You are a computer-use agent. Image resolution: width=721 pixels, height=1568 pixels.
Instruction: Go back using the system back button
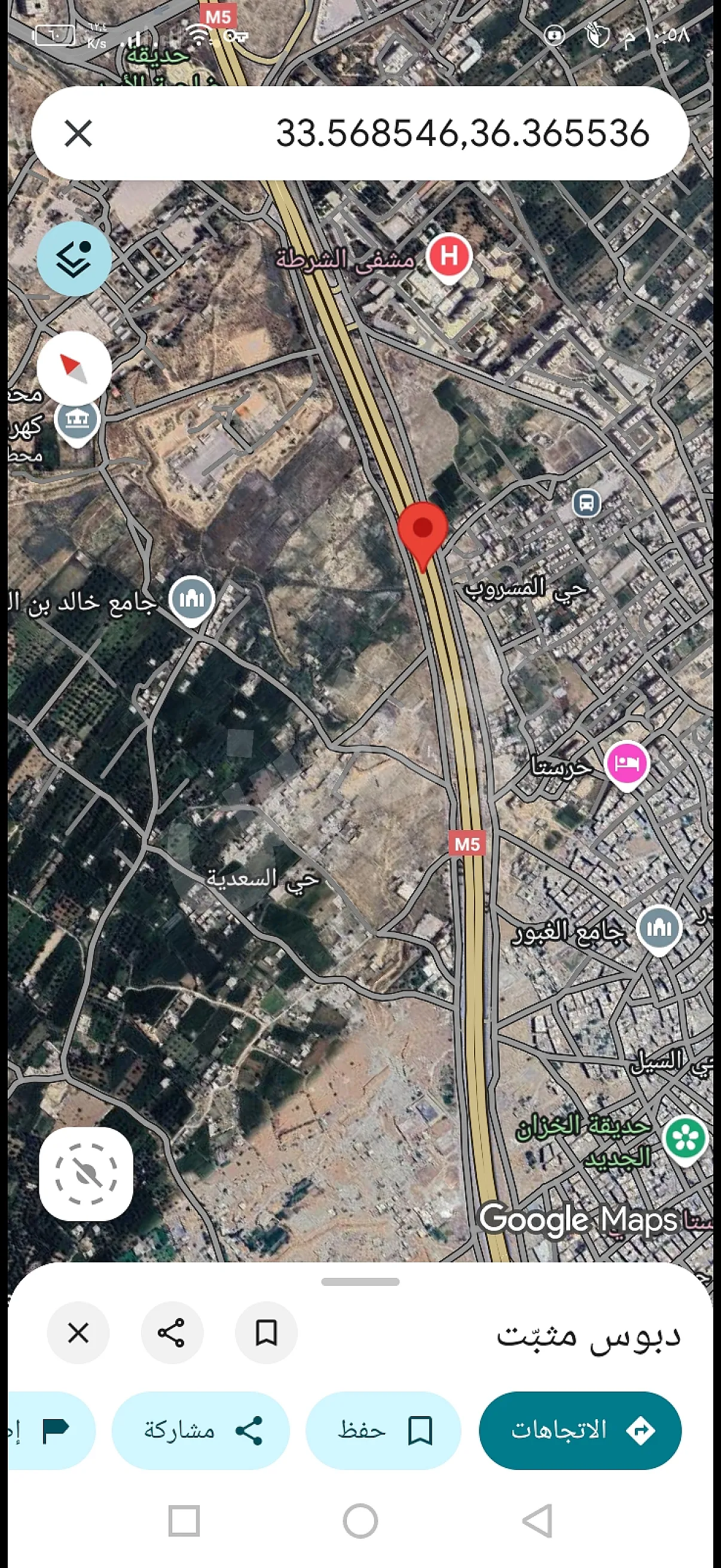coord(537,1521)
